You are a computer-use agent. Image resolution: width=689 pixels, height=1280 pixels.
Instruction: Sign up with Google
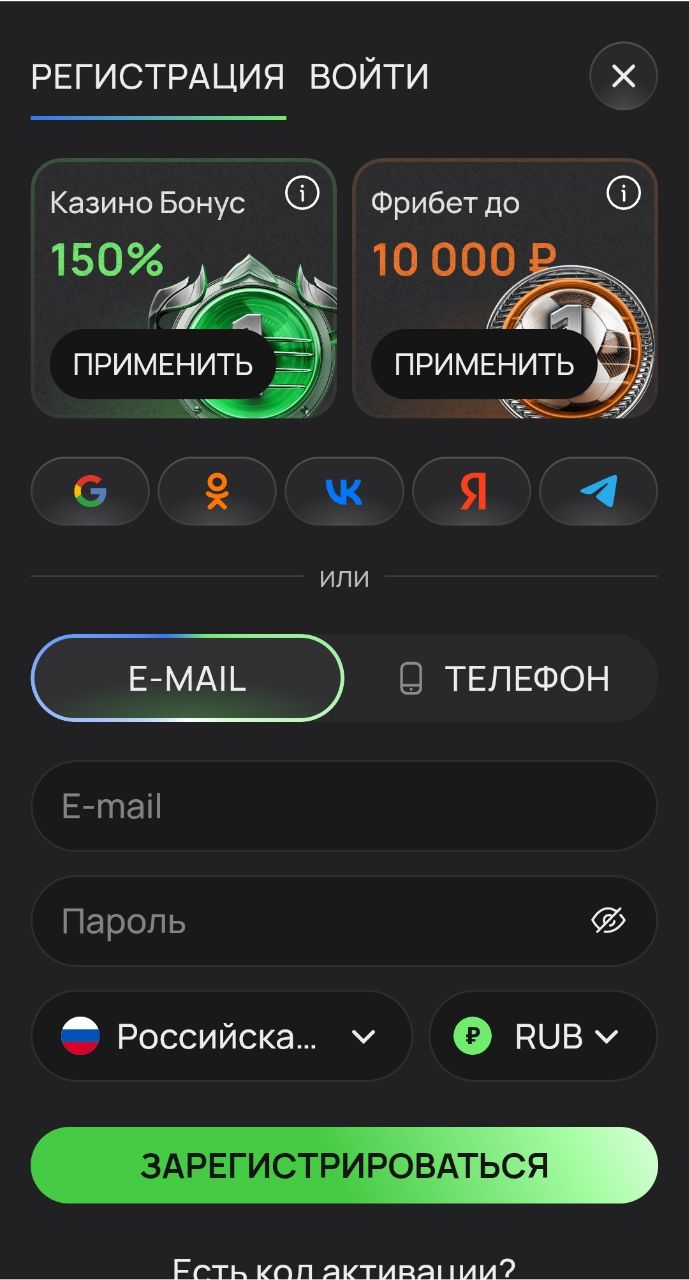point(90,491)
